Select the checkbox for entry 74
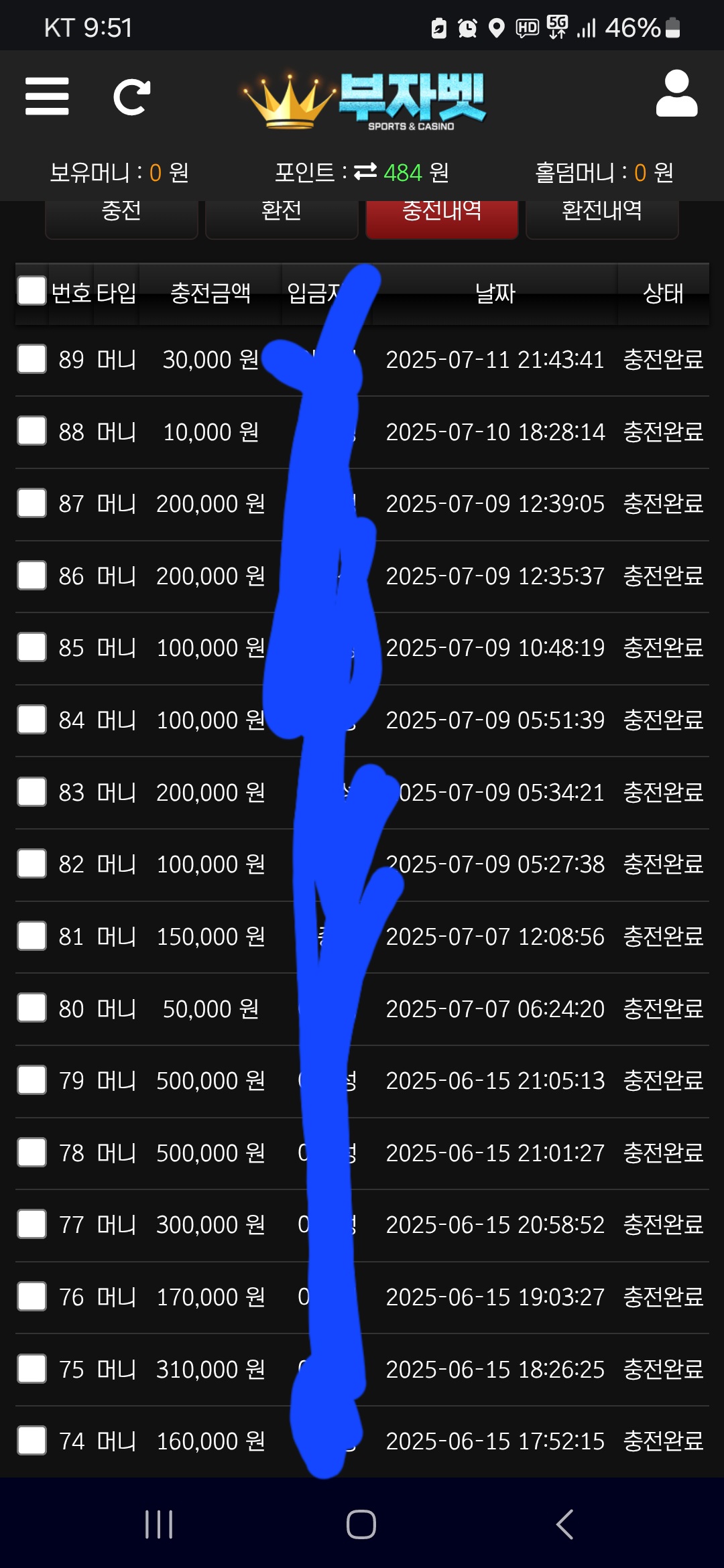Image resolution: width=724 pixels, height=1568 pixels. point(32,1441)
